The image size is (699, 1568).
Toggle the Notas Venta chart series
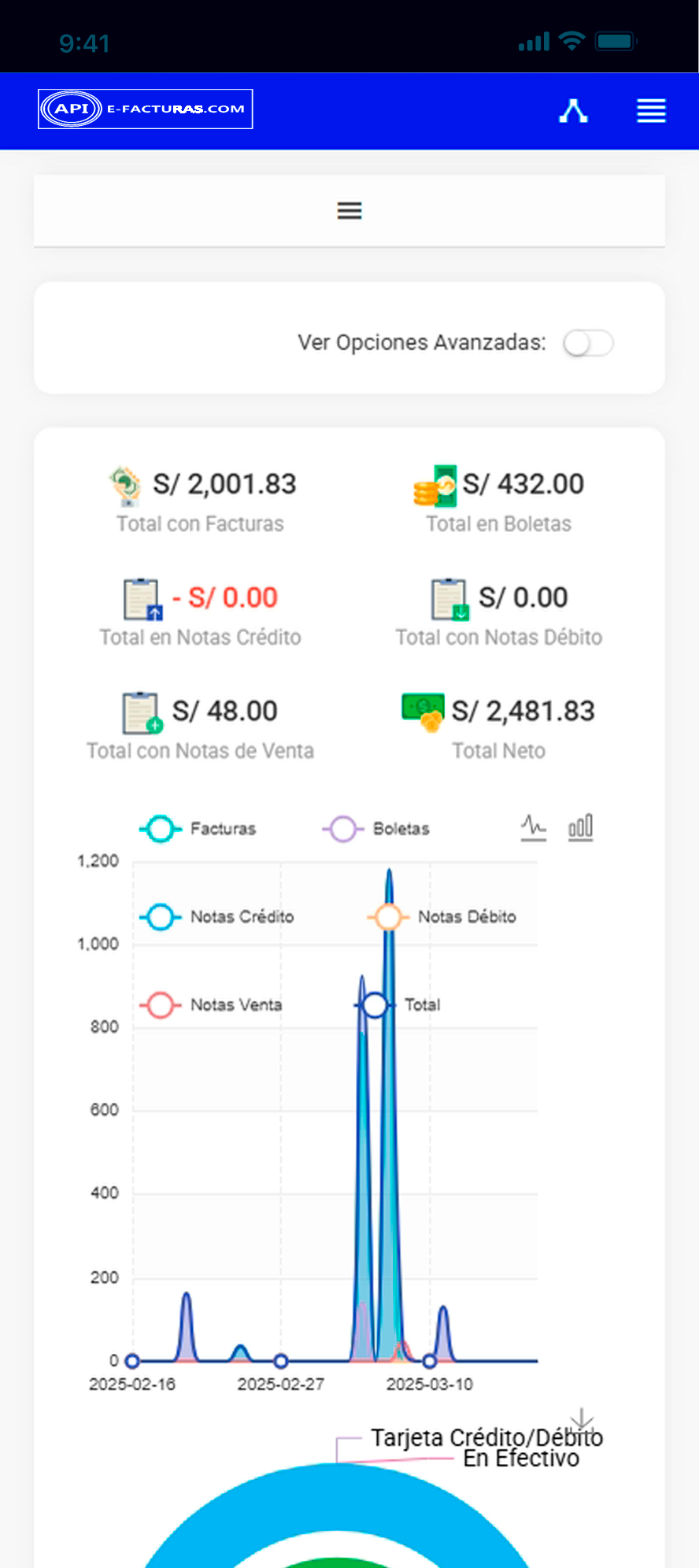[211, 1005]
